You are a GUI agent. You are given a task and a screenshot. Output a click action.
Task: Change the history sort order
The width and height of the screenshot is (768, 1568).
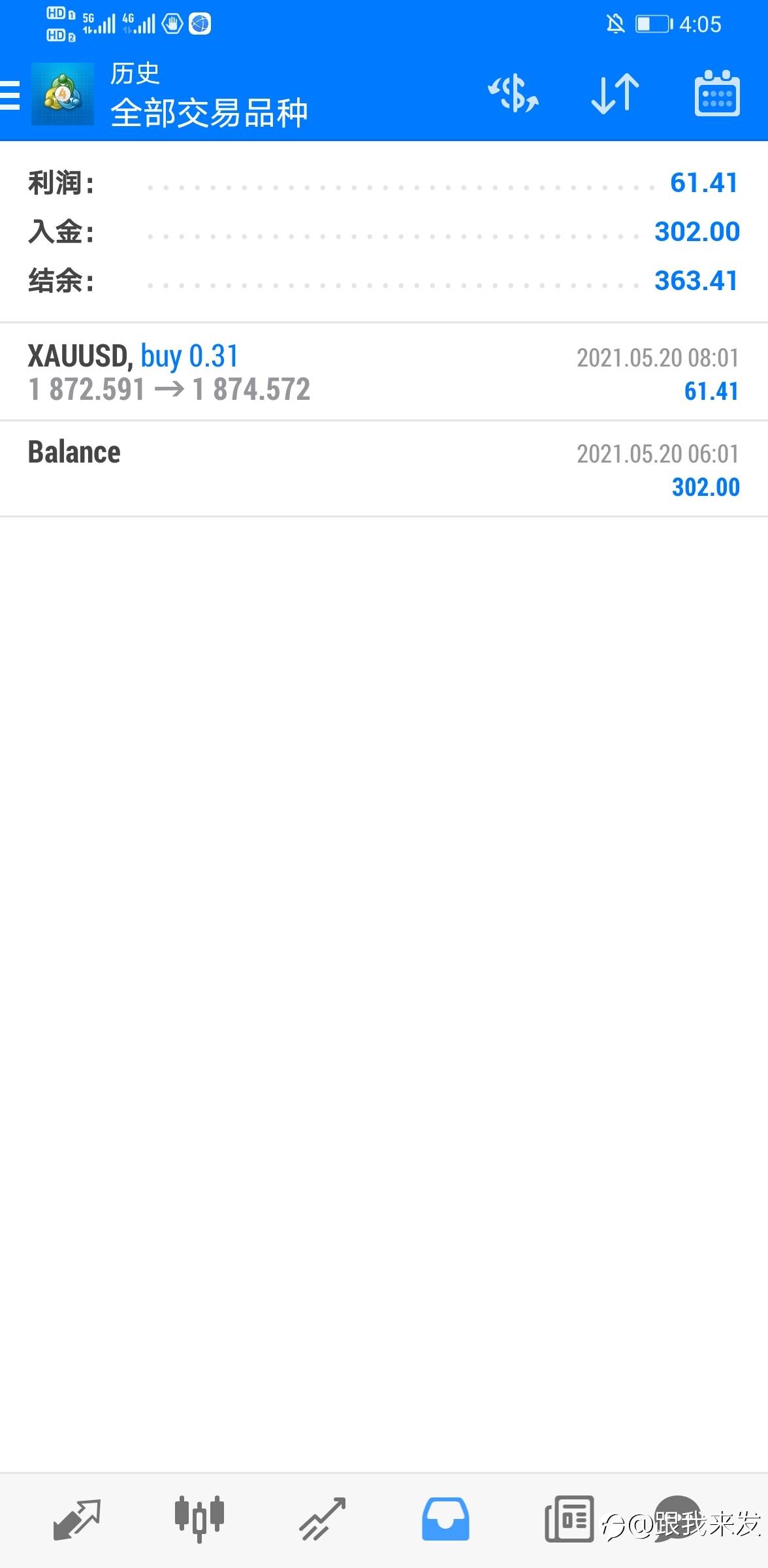[x=615, y=93]
